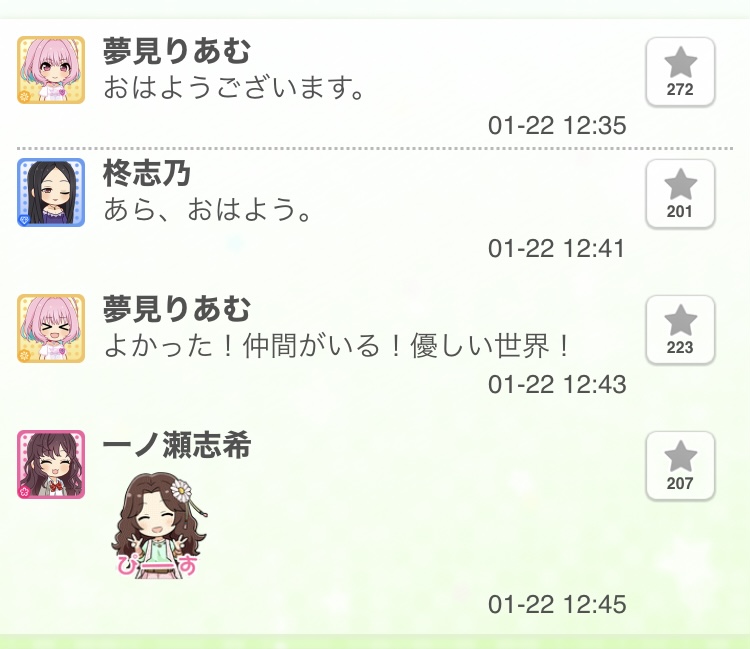Open 夢見りあむ's avatar beside おはようございます

pyautogui.click(x=51, y=71)
